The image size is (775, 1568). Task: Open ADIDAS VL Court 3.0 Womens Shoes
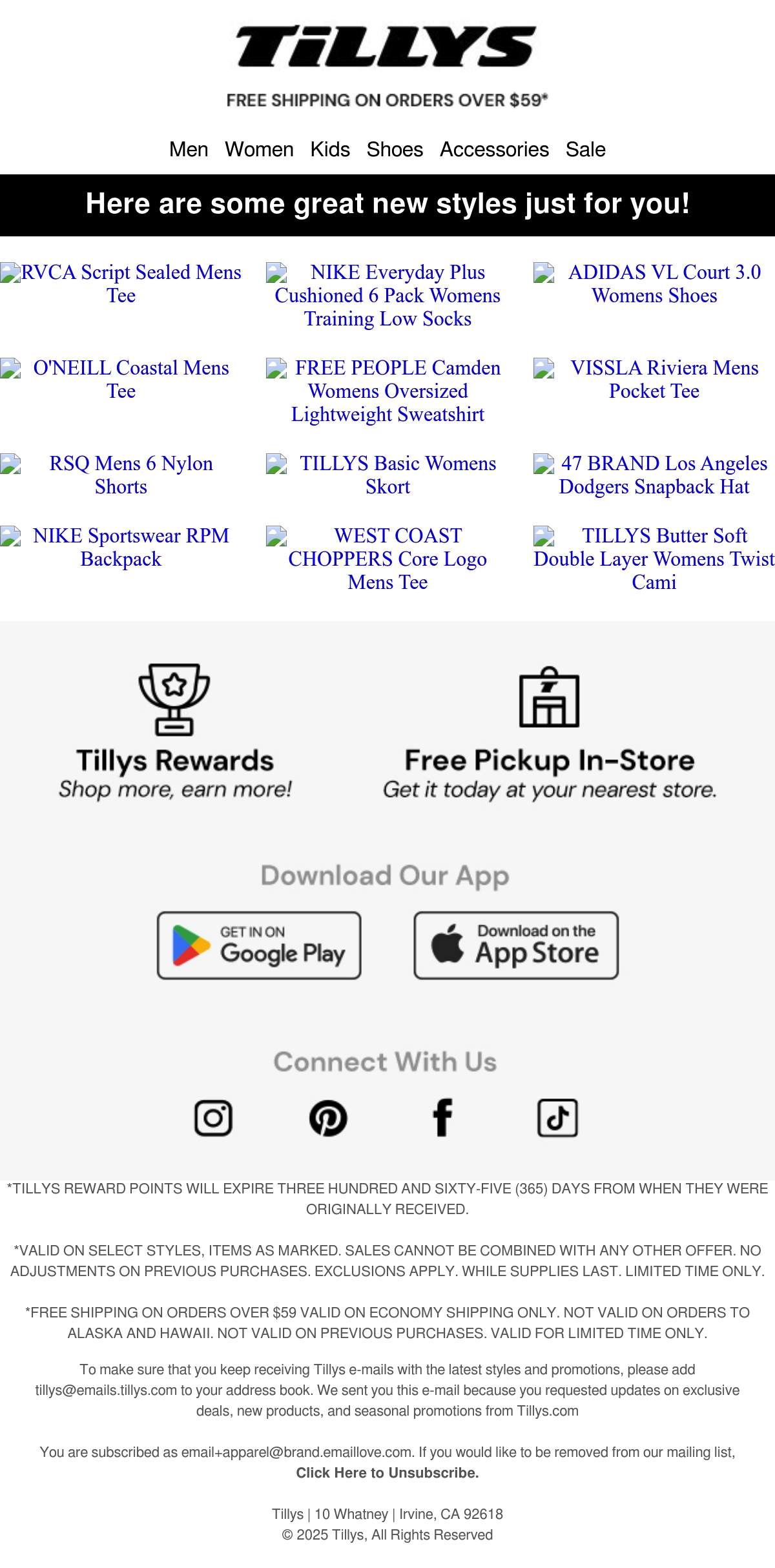654,284
